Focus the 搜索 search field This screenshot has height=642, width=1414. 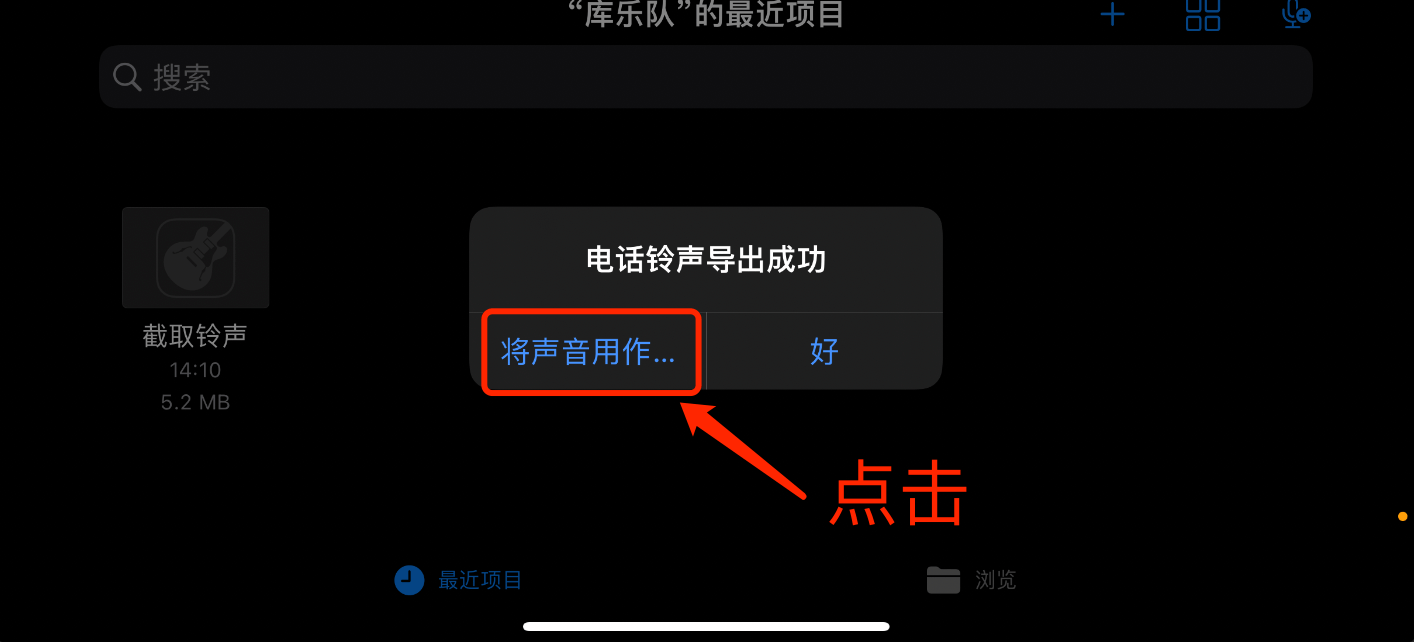705,77
